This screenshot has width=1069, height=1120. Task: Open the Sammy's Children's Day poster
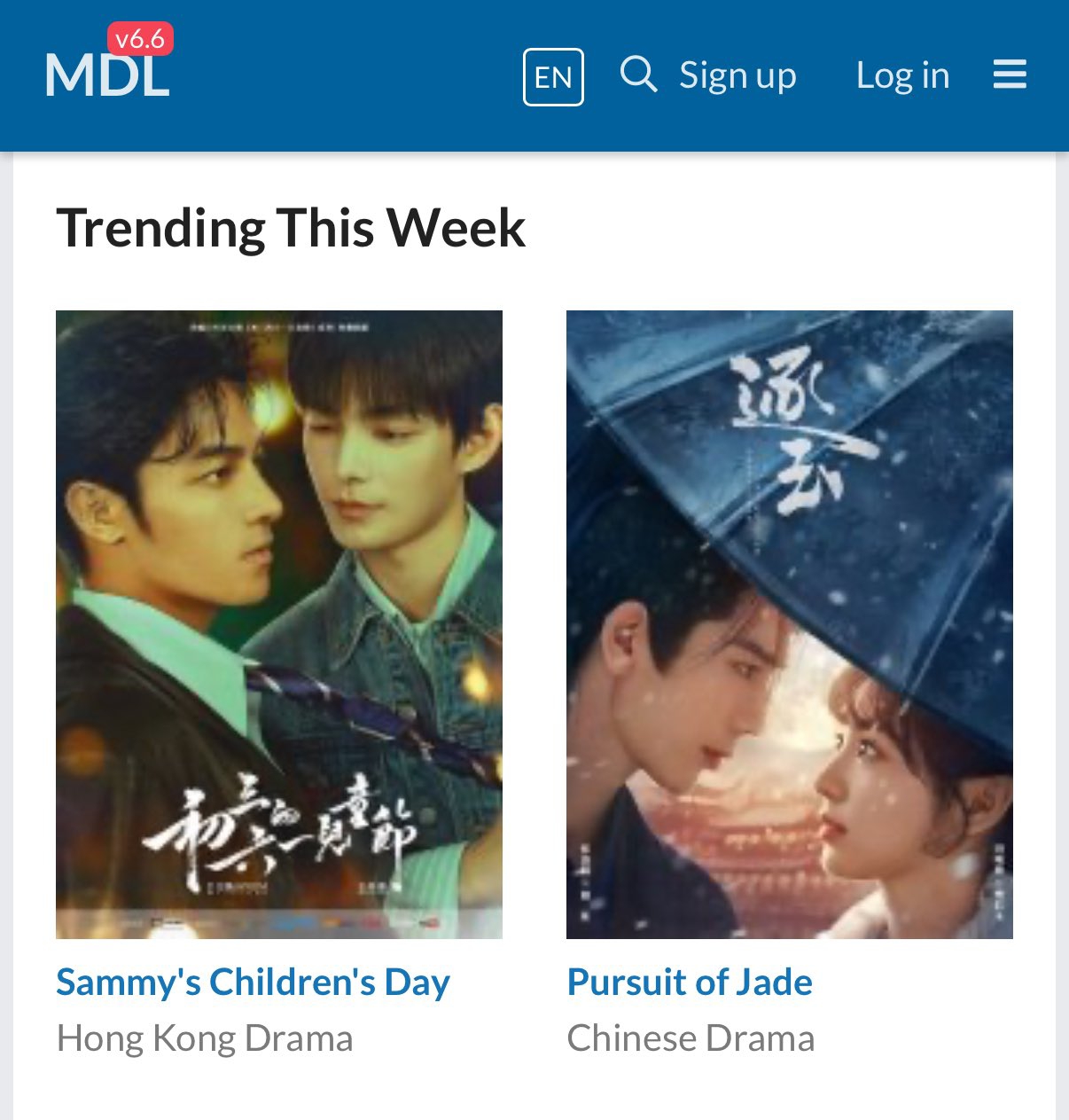click(x=279, y=624)
